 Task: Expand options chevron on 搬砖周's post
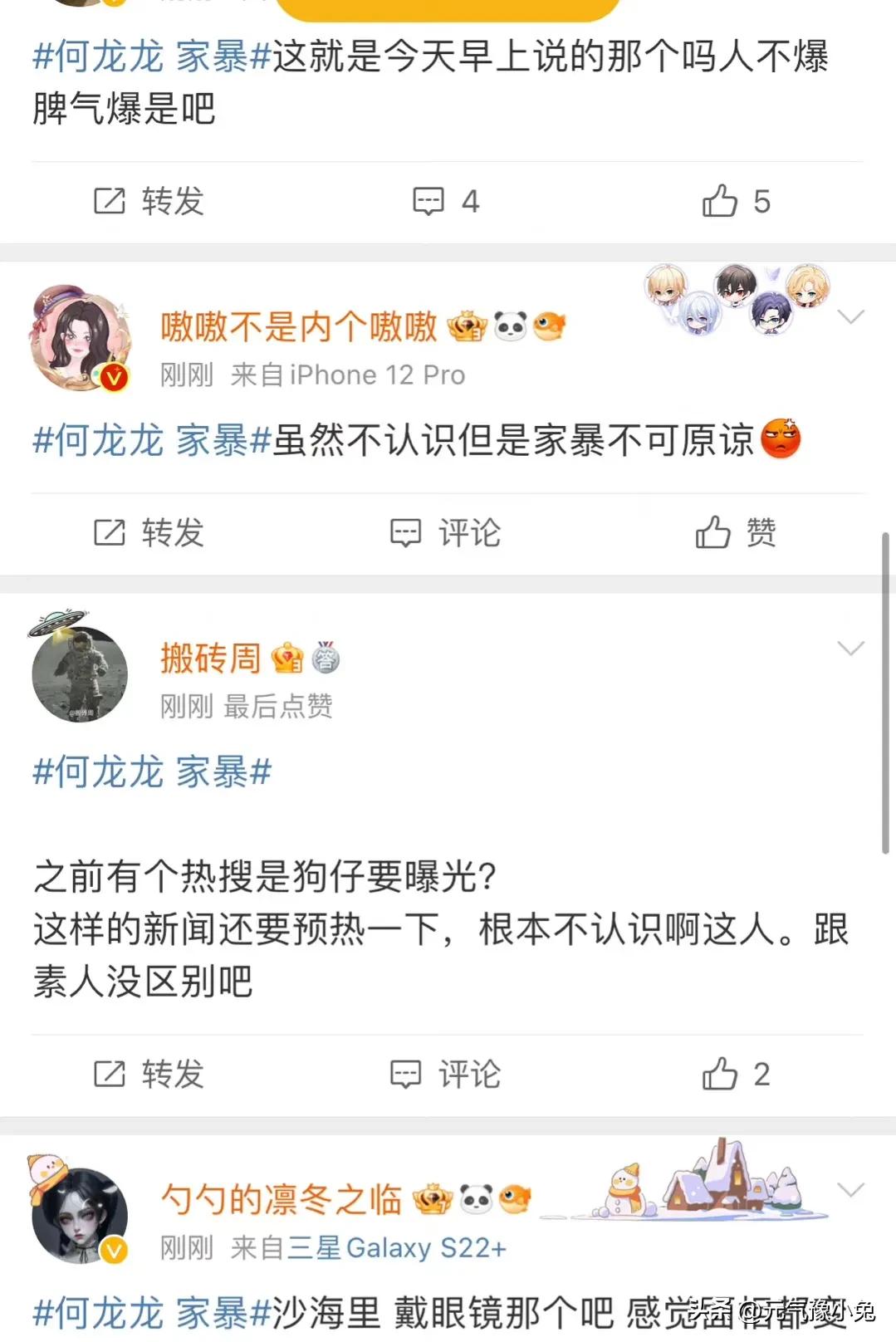(851, 649)
